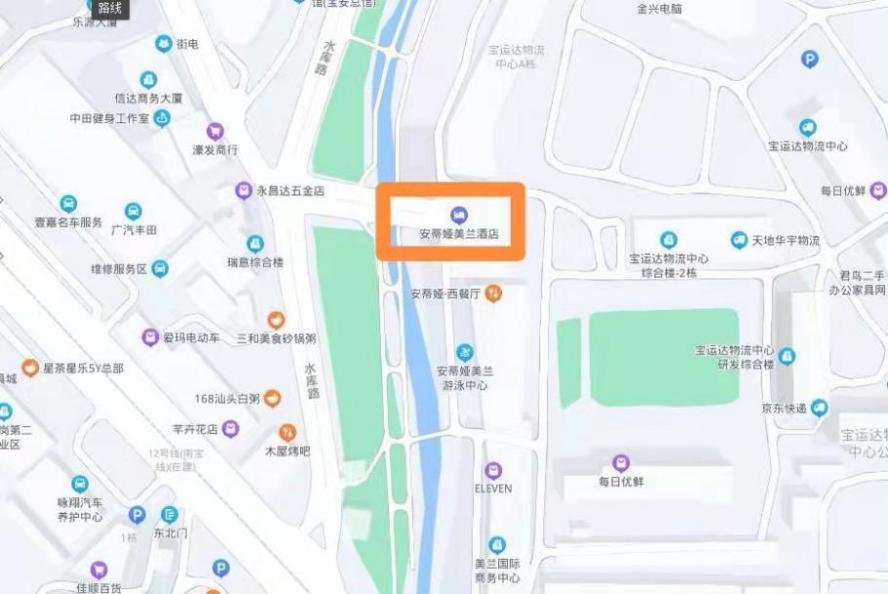This screenshot has height=594, width=888.
Task: Select the 芊卉花店 flower shop marker
Action: point(230,429)
